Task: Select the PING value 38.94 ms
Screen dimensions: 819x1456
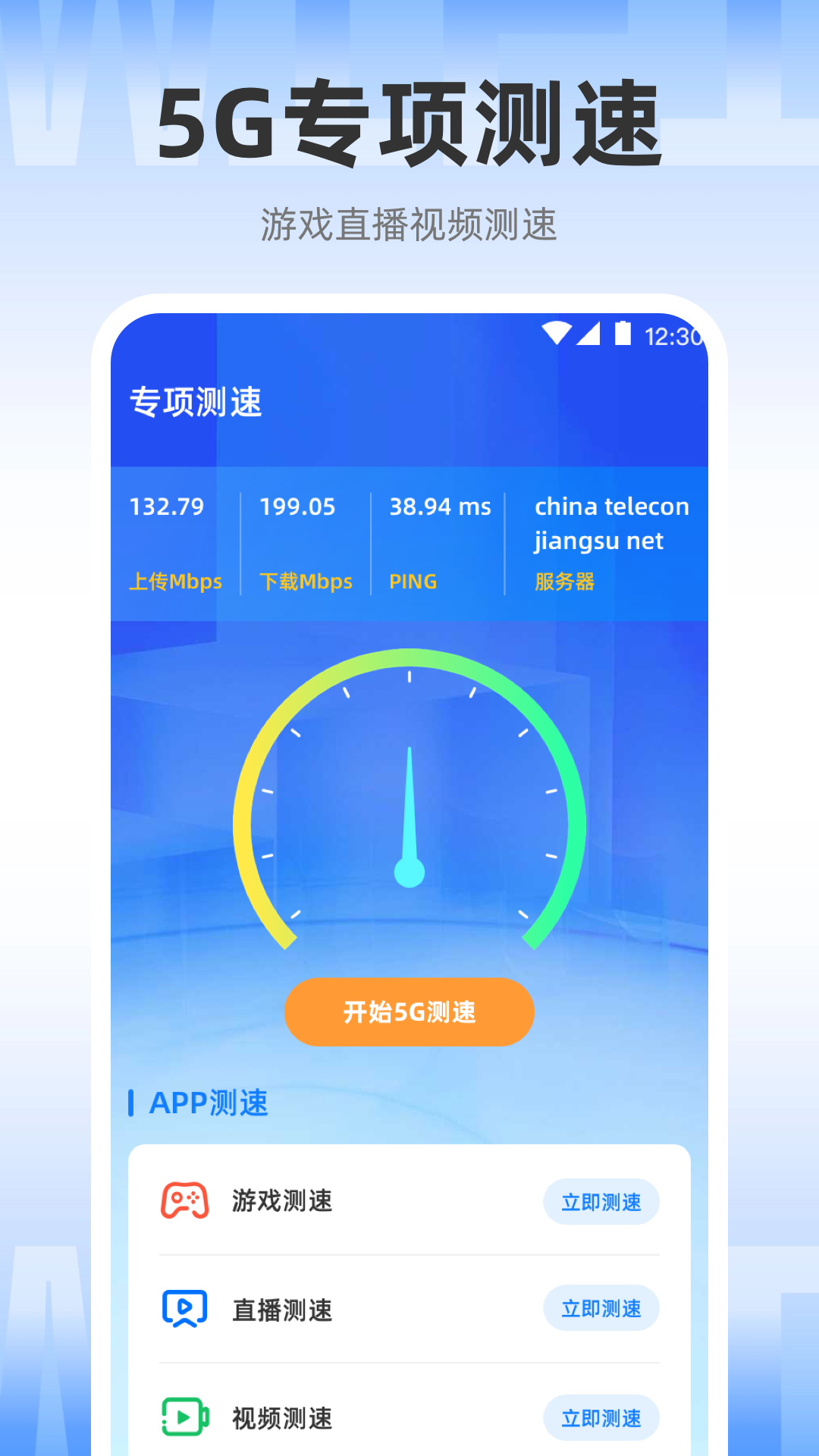Action: pos(440,507)
